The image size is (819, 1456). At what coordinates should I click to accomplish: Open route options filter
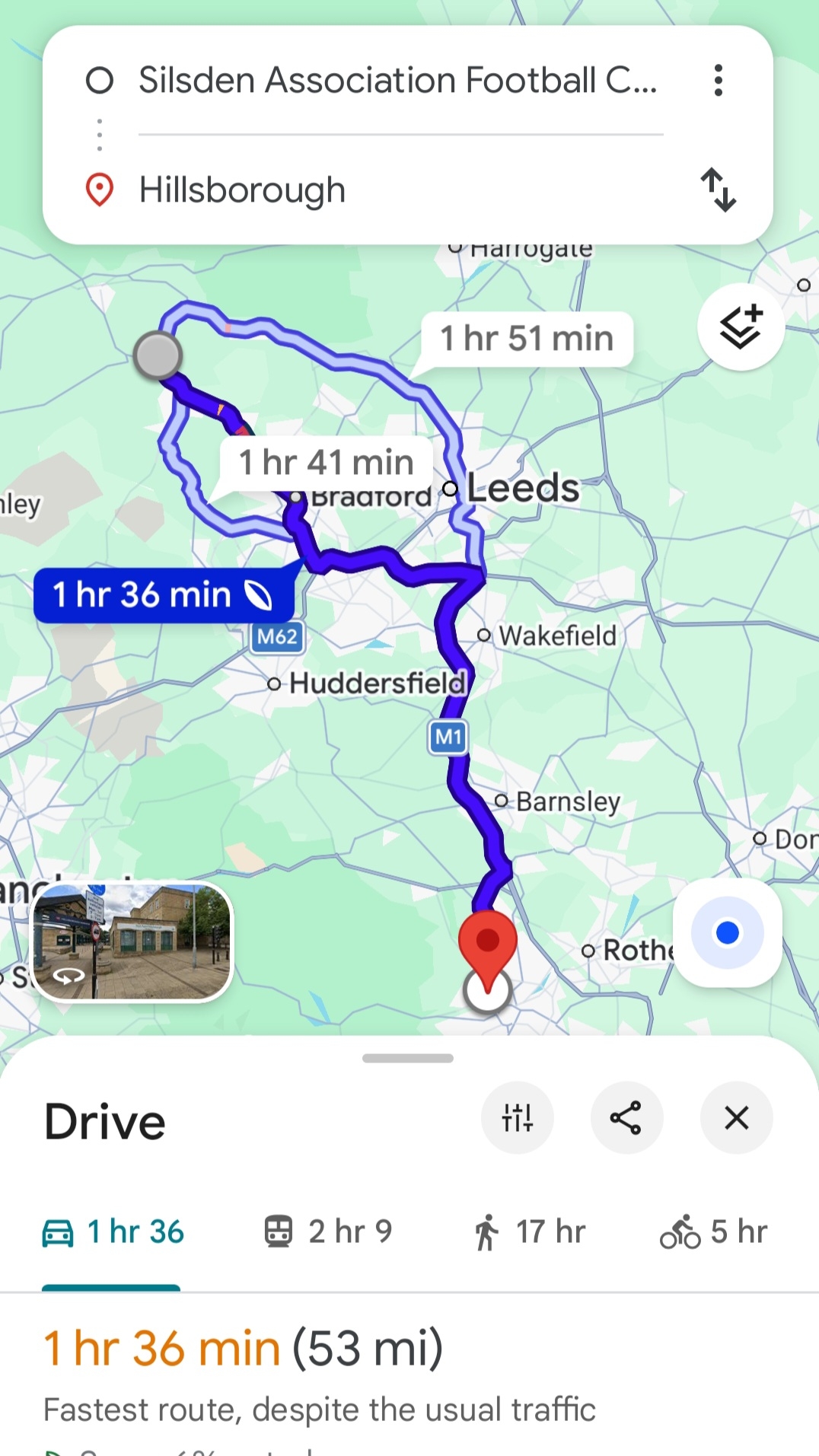(518, 1118)
